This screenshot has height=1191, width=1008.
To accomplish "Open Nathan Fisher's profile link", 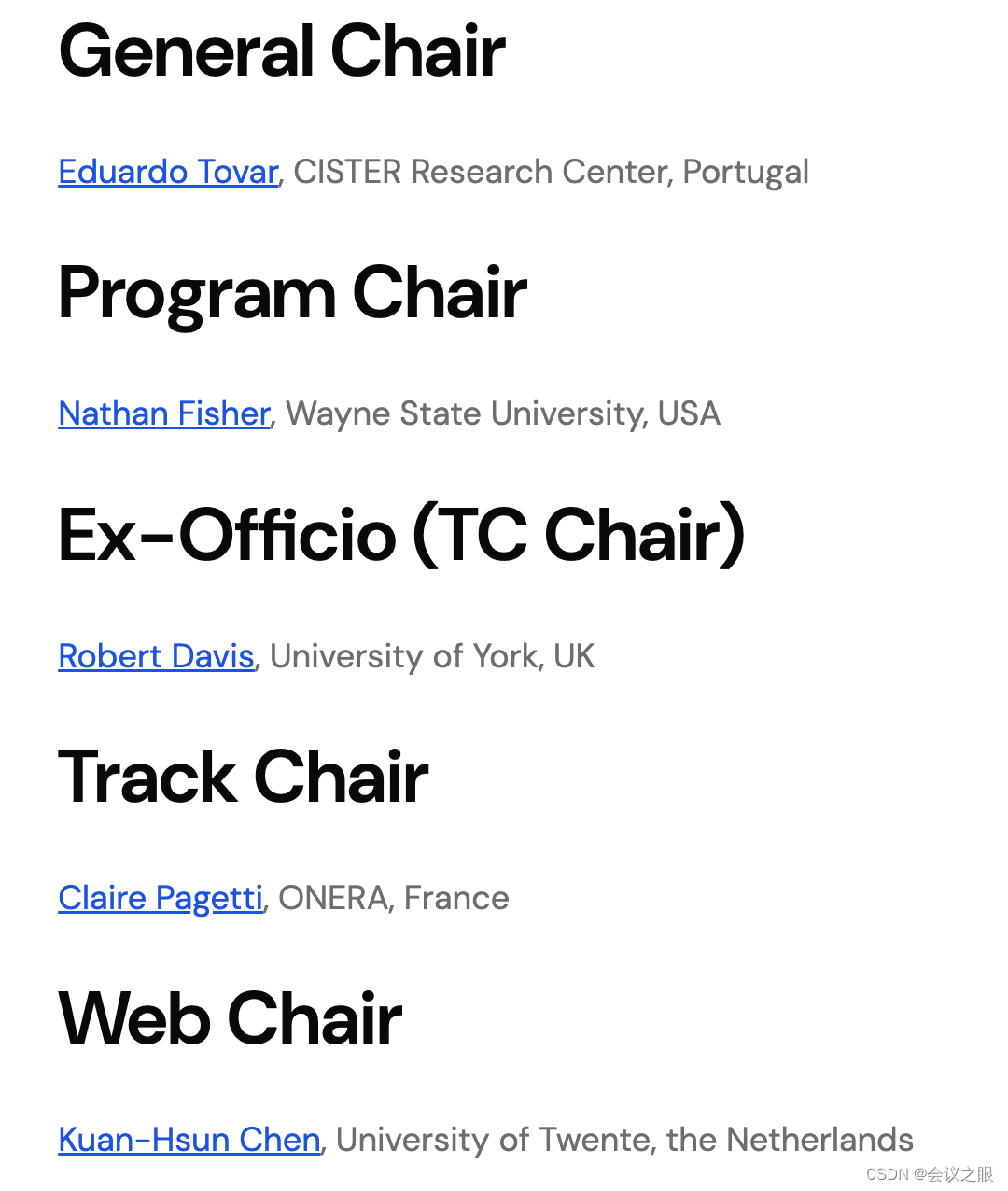I will point(164,413).
